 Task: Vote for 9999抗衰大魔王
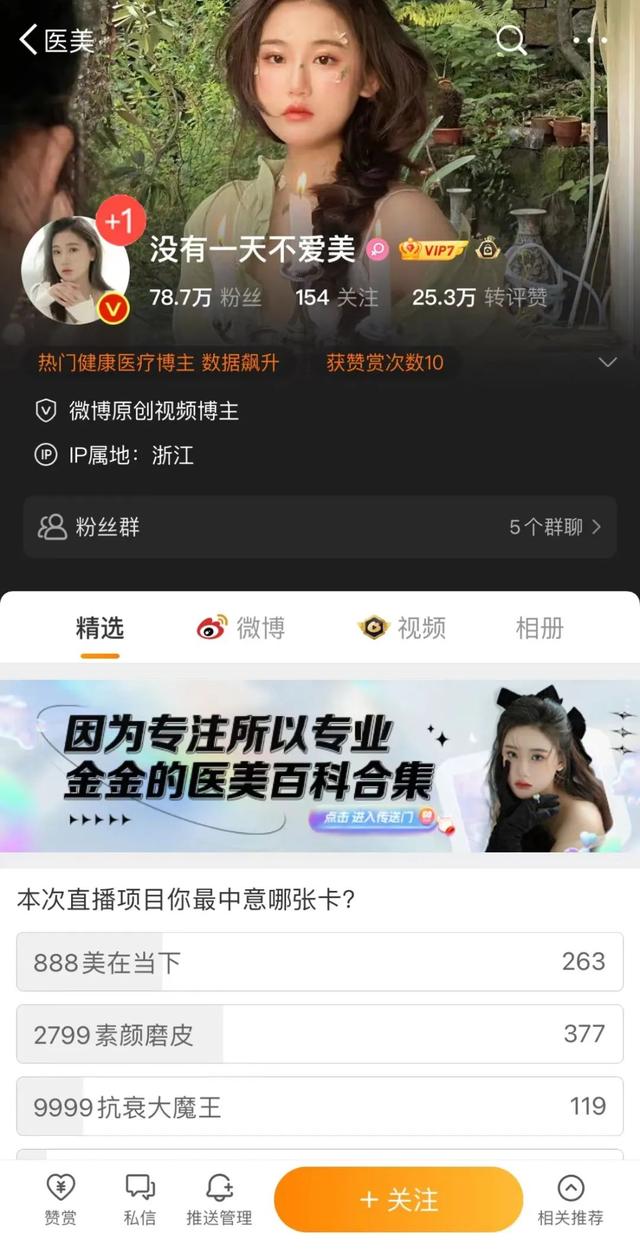point(320,1106)
